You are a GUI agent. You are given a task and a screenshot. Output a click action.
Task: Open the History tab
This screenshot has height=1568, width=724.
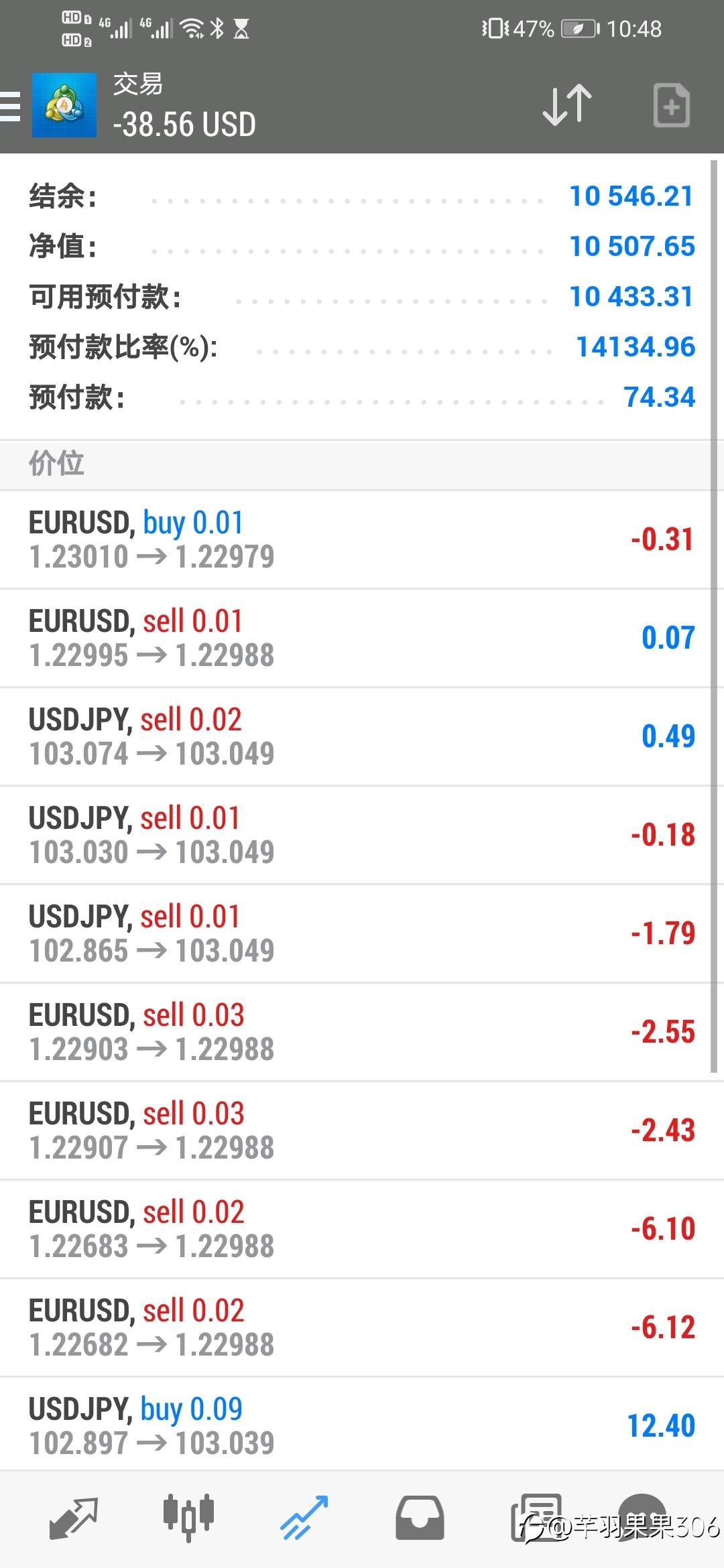point(420,1518)
